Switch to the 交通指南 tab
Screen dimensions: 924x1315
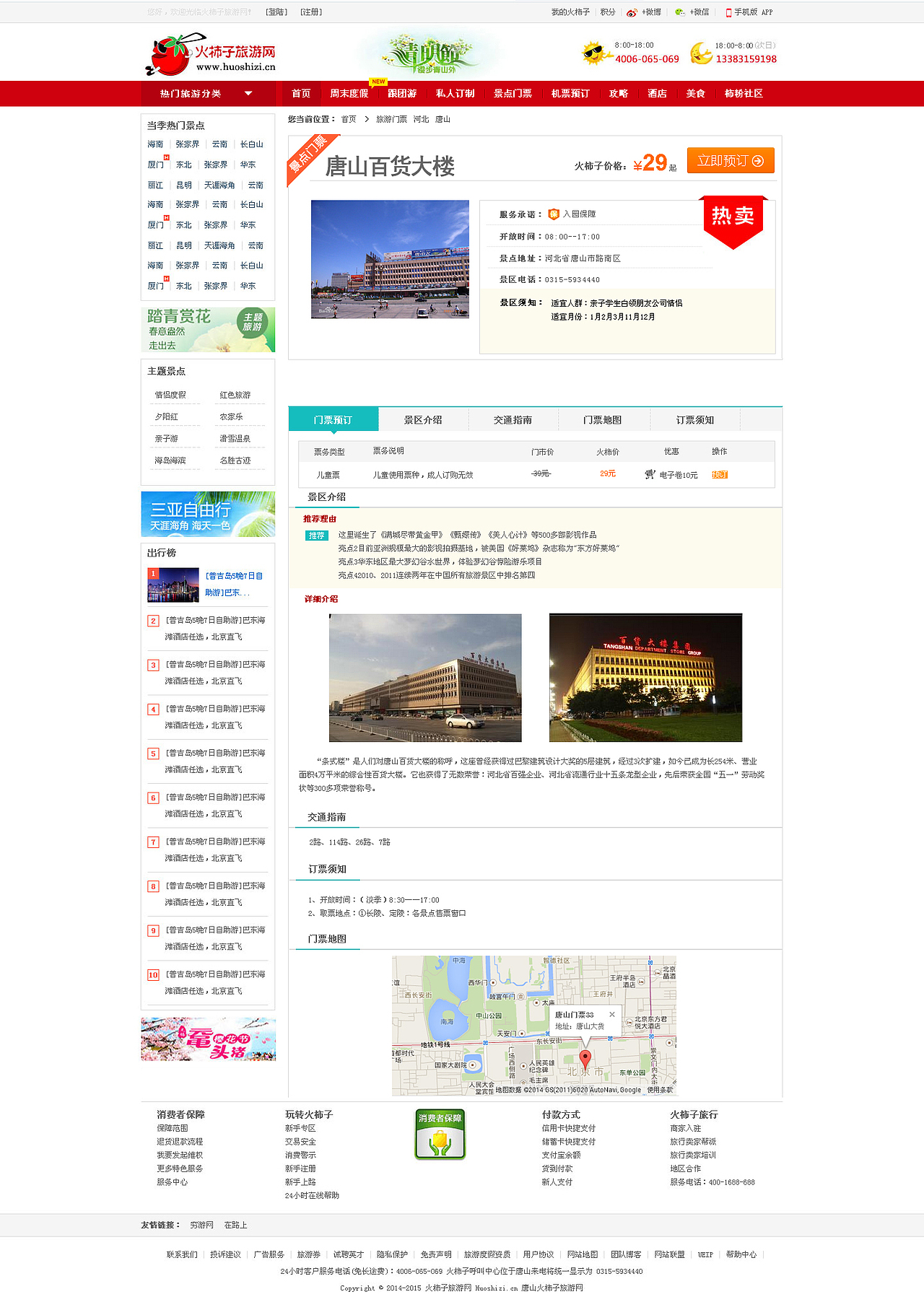514,419
